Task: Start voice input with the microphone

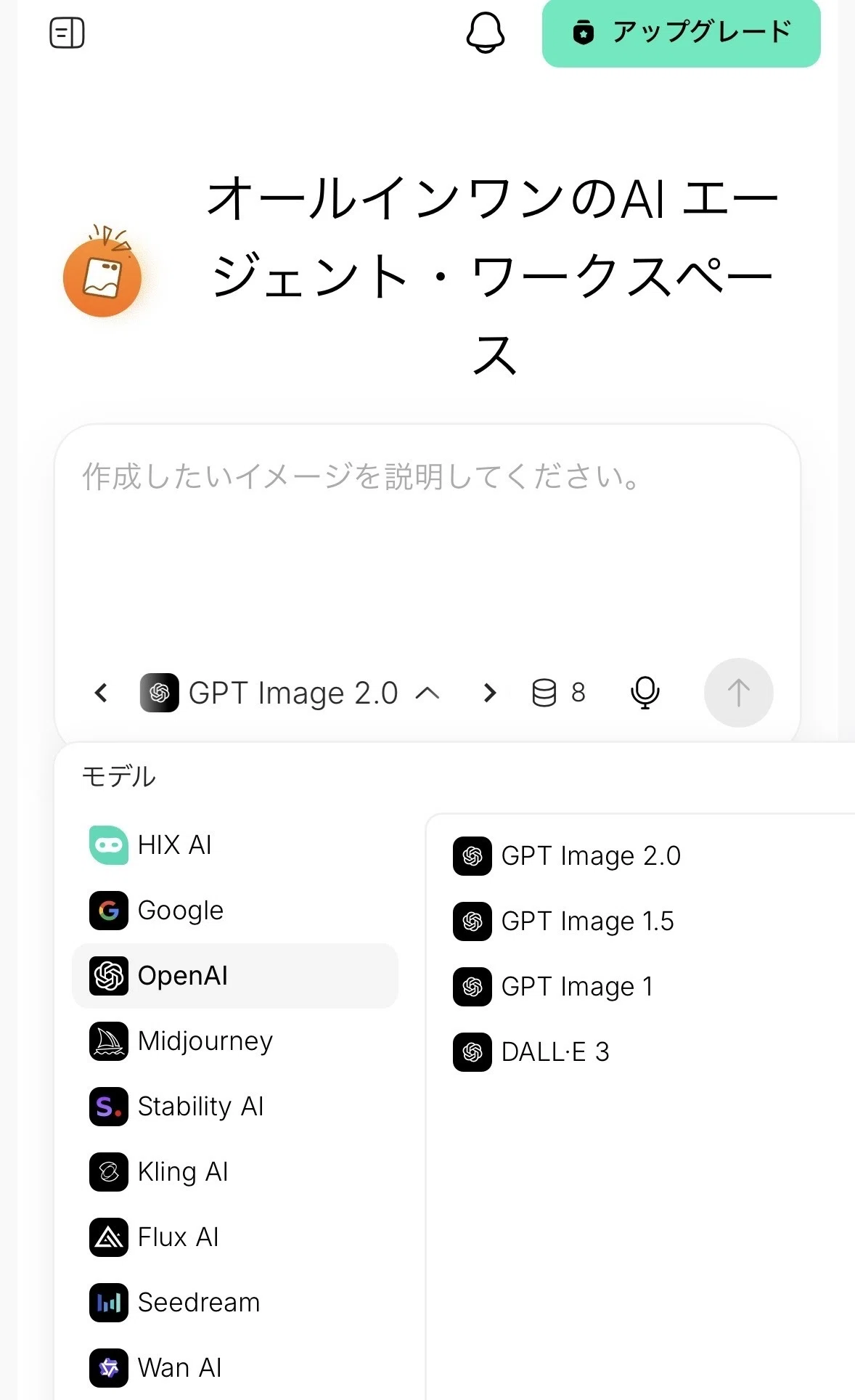Action: (645, 693)
